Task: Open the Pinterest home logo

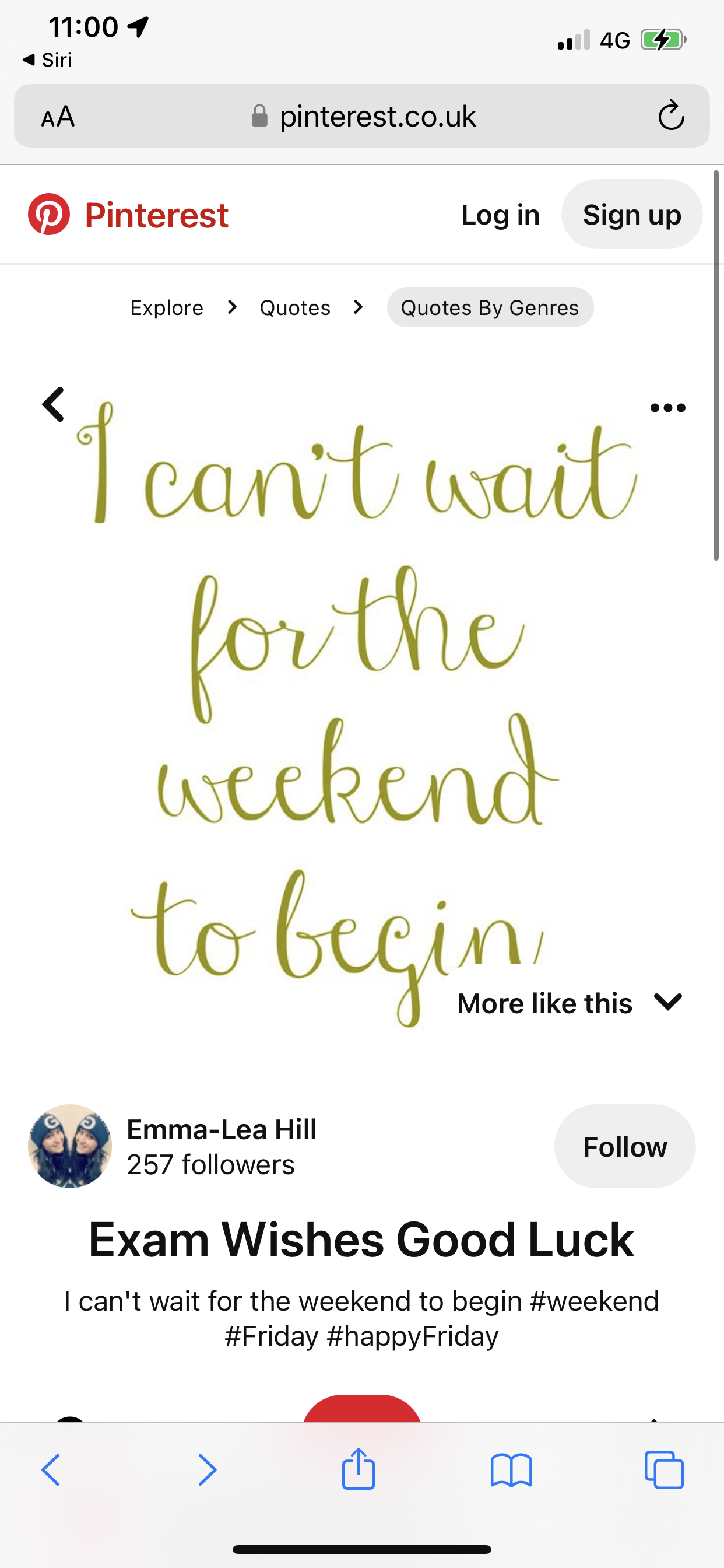Action: [128, 214]
